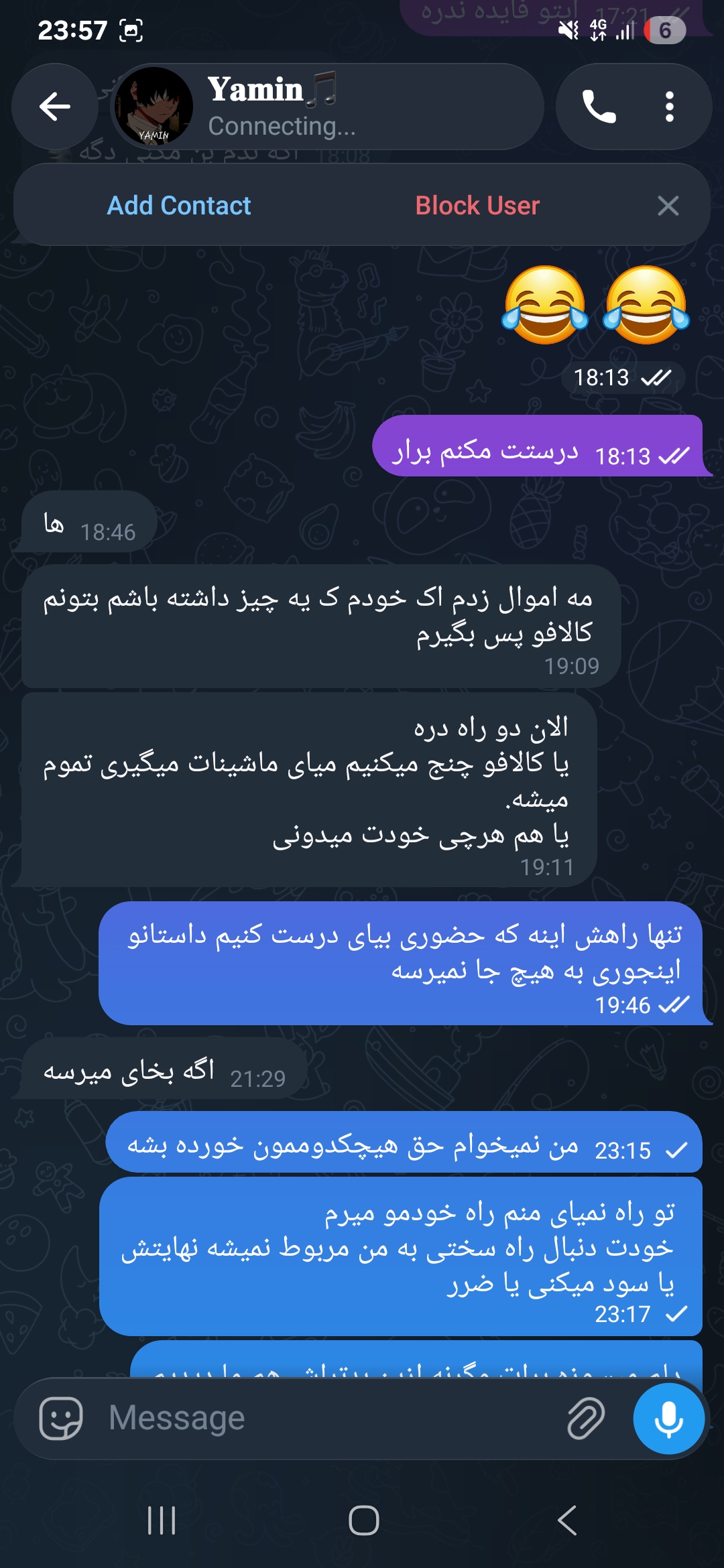
Task: Attach a file with the paperclip
Action: pos(586,1419)
